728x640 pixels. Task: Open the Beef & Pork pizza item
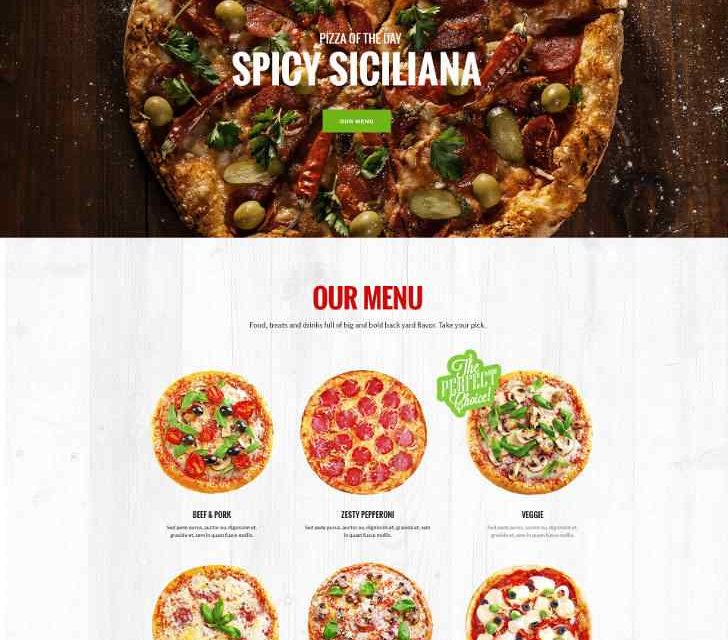pyautogui.click(x=211, y=432)
